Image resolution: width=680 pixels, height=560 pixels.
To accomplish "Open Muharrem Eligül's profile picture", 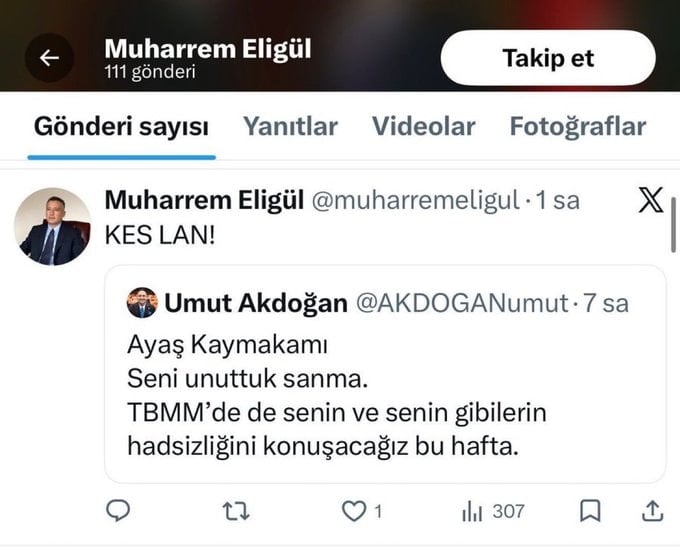I will [52, 227].
